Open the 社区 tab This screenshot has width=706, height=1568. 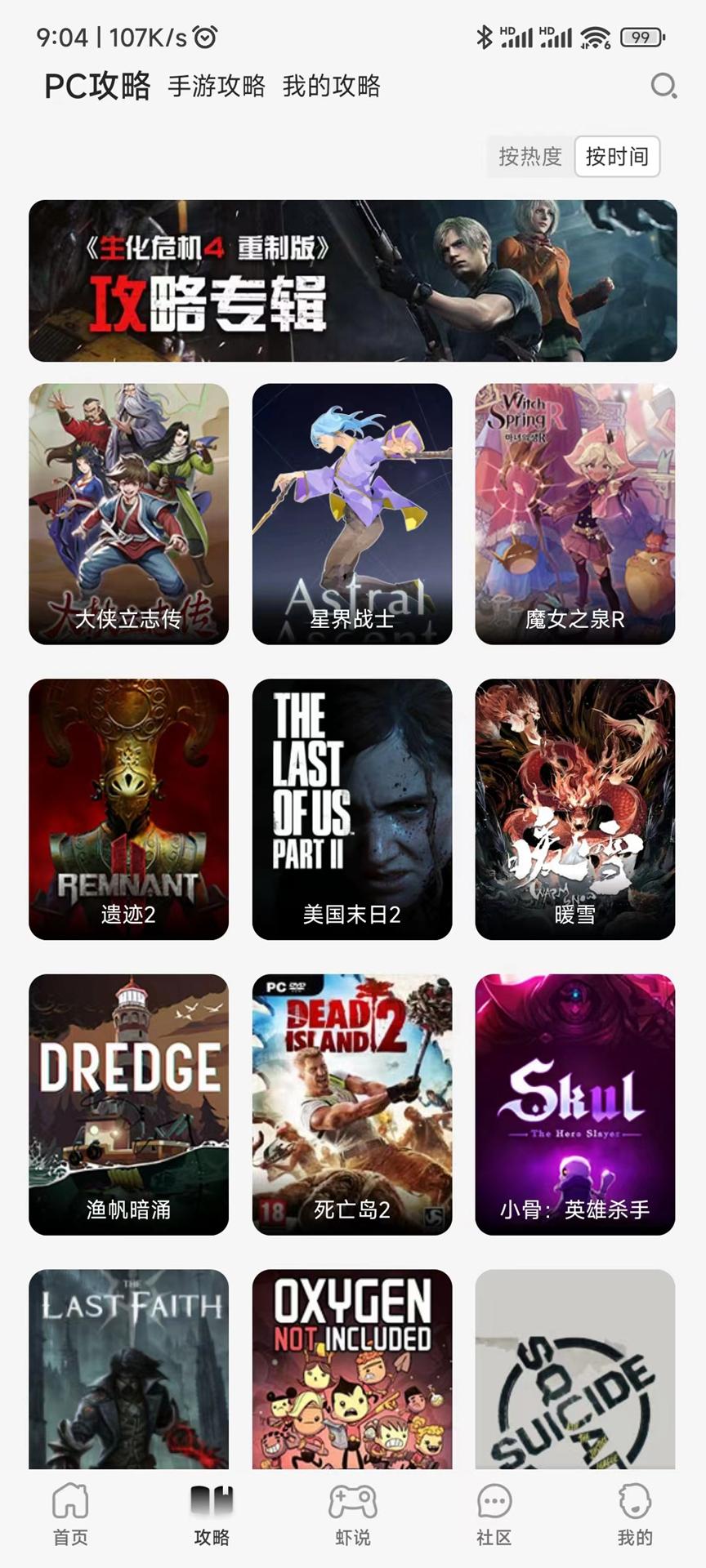tap(494, 1515)
